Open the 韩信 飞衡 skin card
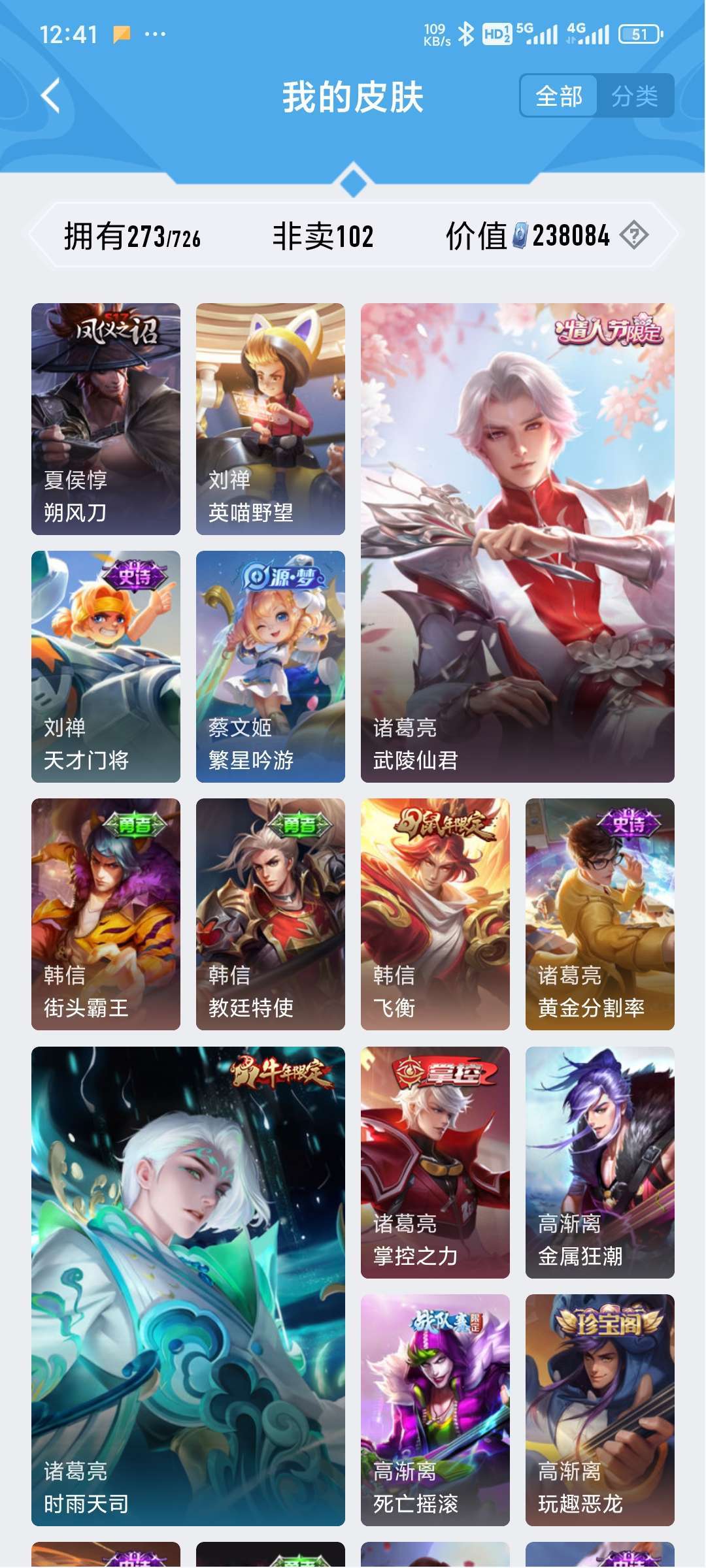The image size is (706, 1568). [435, 914]
